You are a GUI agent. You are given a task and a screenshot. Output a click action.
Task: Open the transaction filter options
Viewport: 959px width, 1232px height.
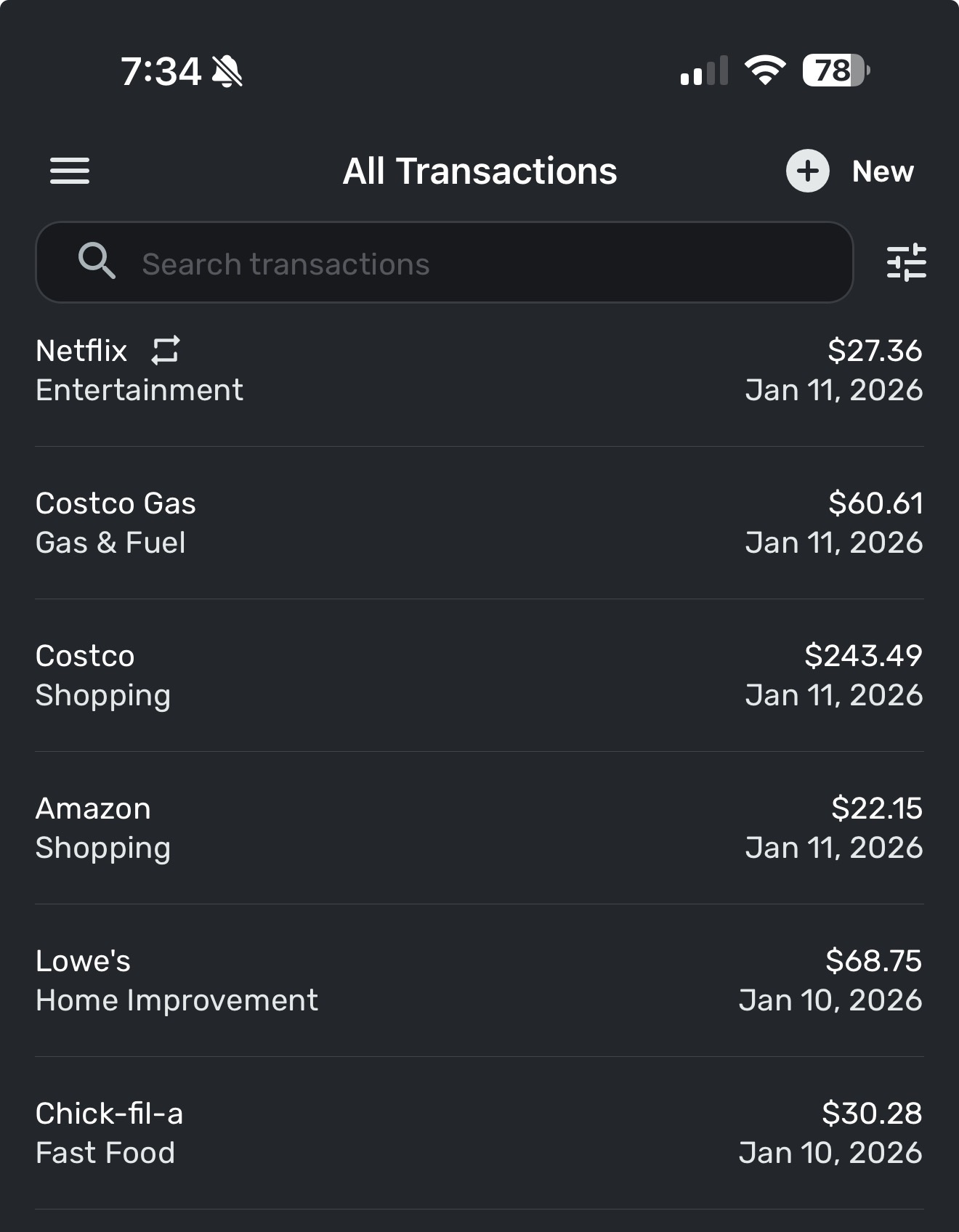pos(906,262)
